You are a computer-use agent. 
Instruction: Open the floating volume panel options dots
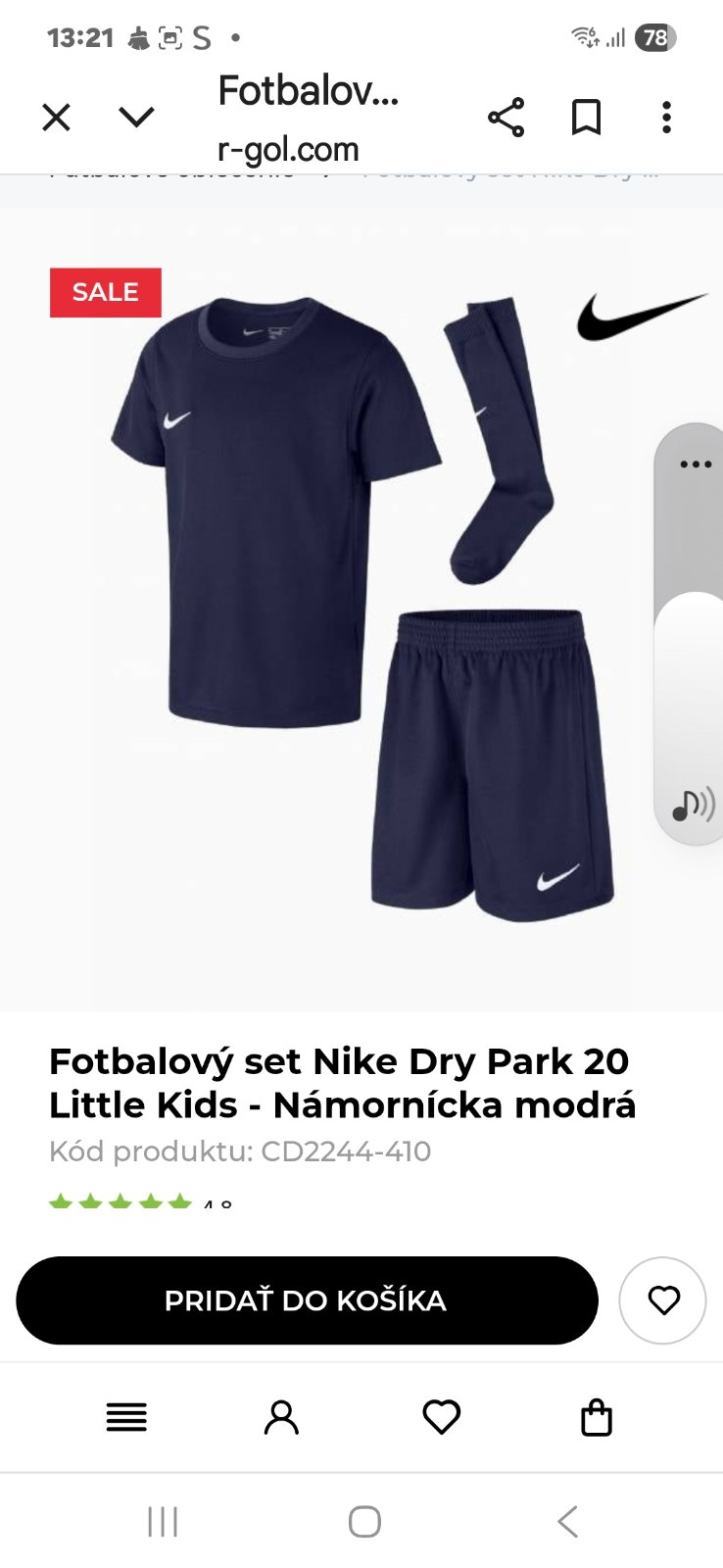(x=696, y=465)
